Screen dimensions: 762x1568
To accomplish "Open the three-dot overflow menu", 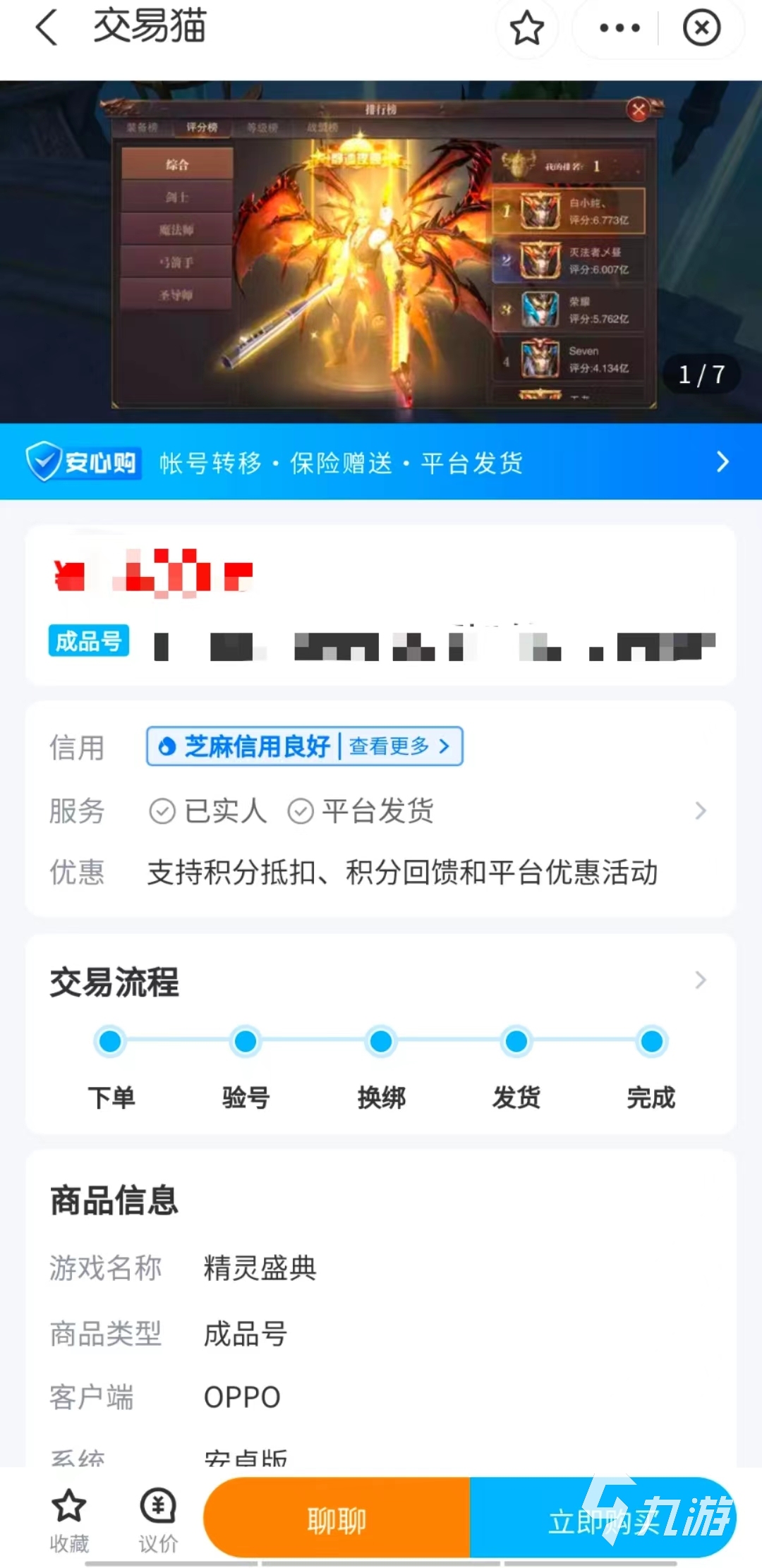I will tap(619, 28).
